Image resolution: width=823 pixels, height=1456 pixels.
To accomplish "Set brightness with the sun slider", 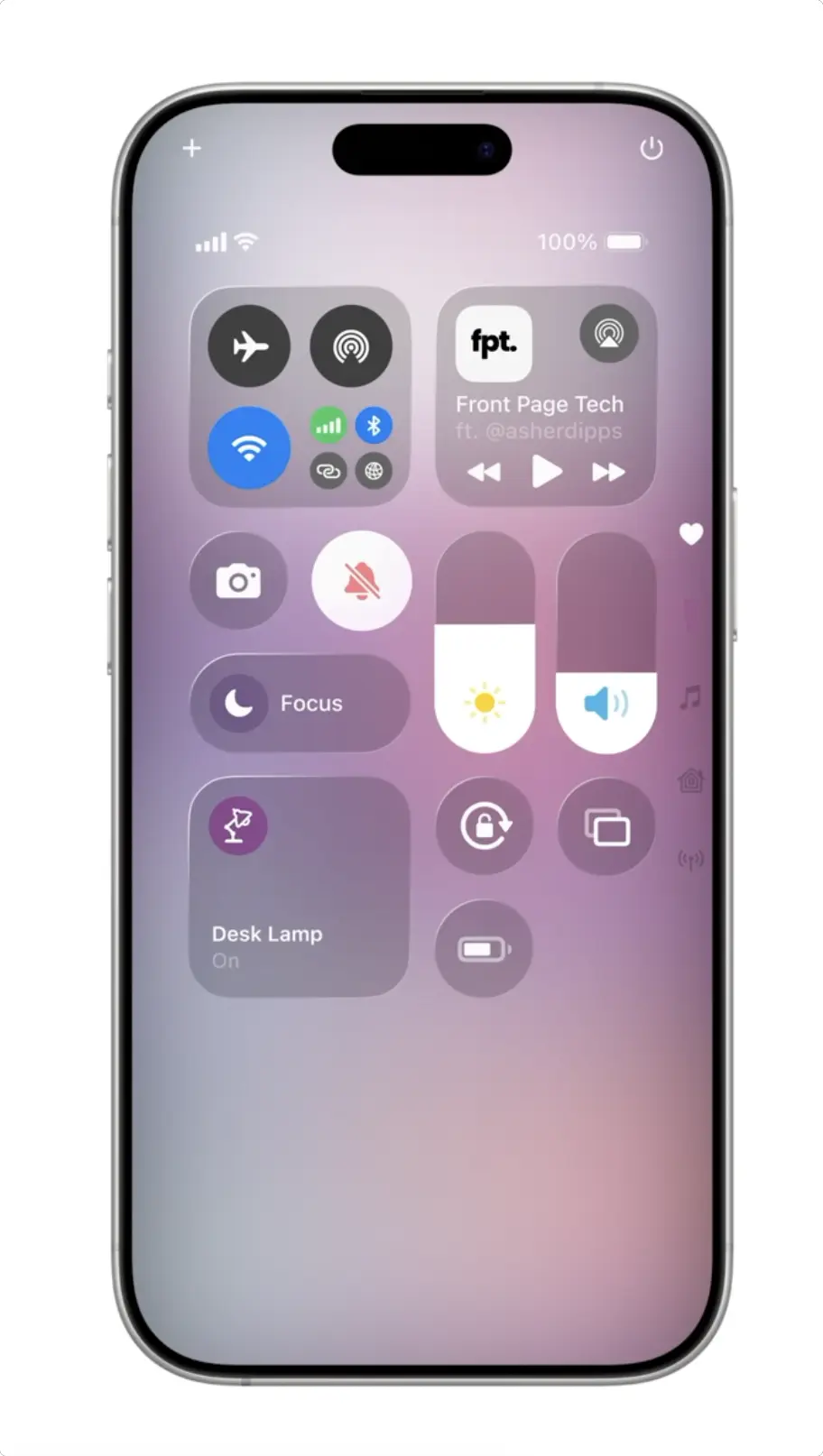I will [x=485, y=642].
